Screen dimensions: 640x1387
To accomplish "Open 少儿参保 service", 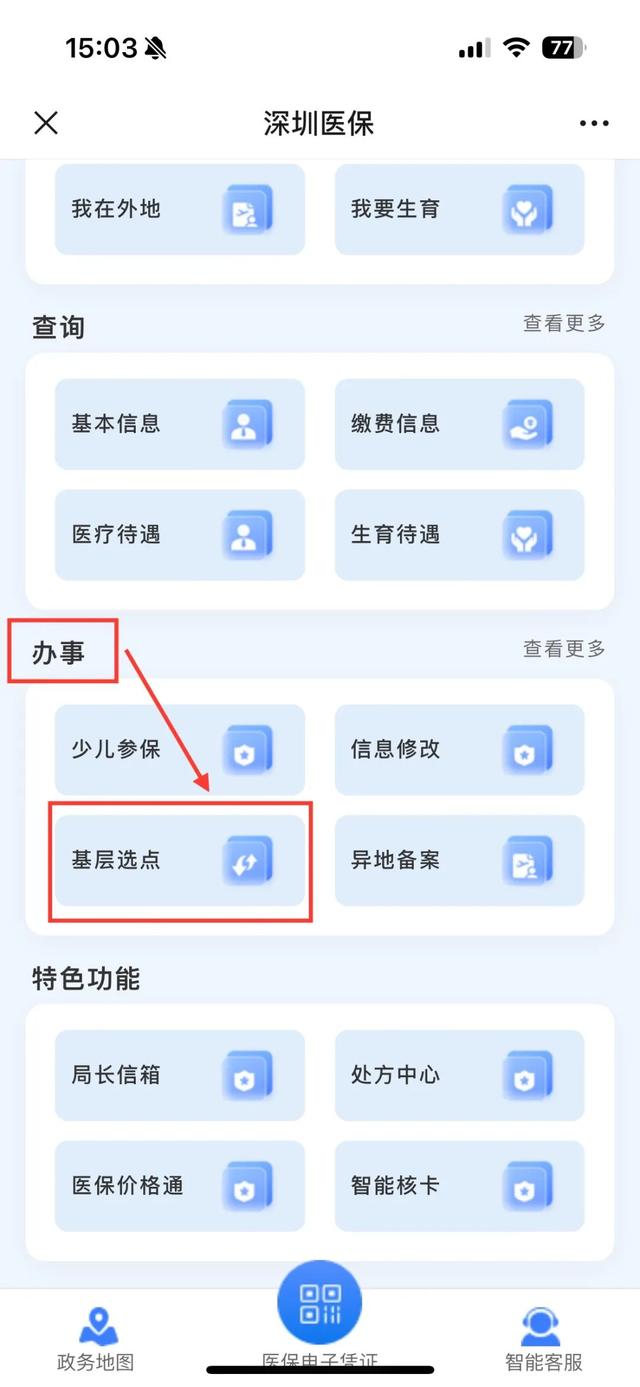I will (180, 750).
